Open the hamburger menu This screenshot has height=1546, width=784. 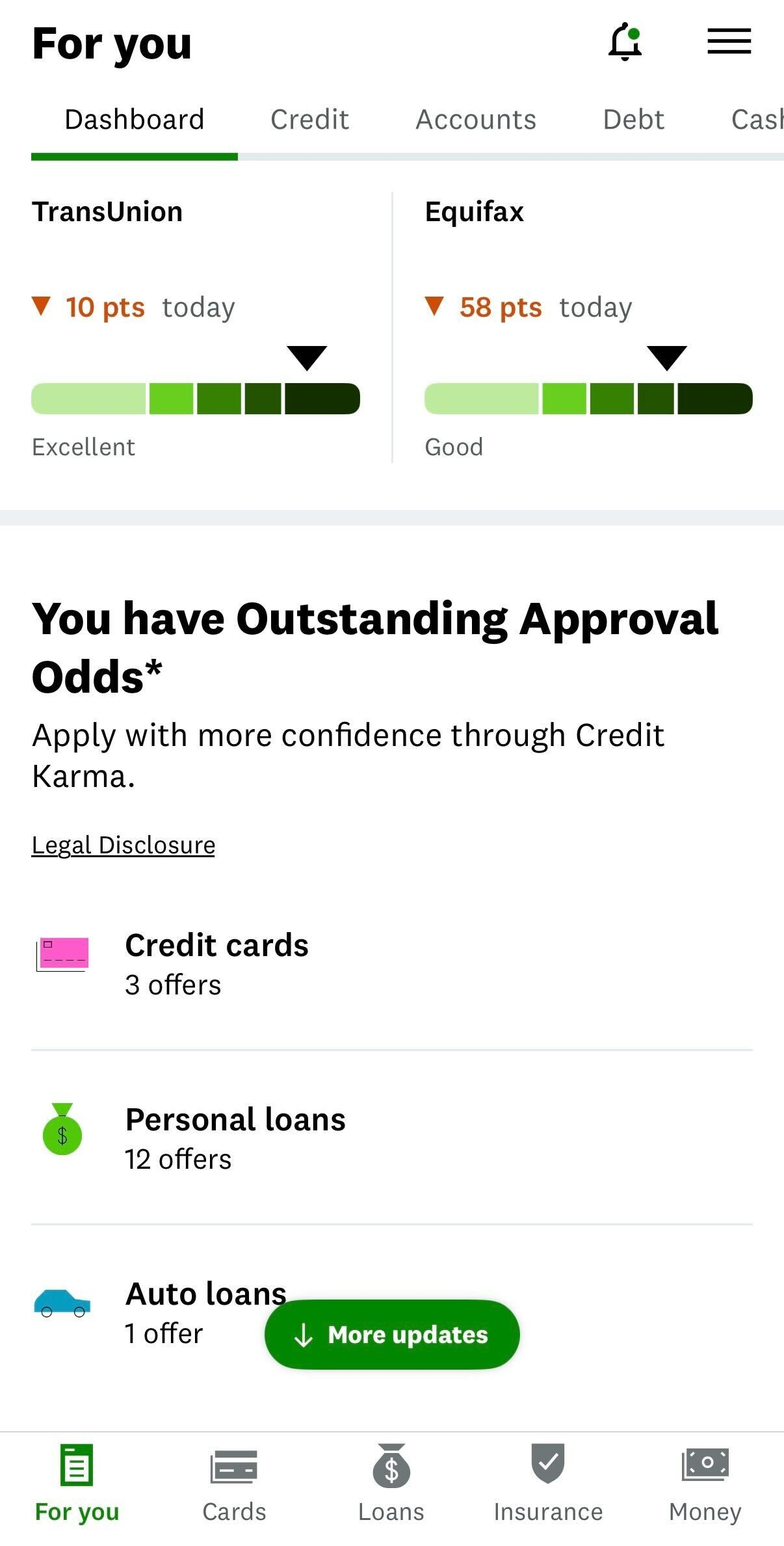tap(728, 42)
